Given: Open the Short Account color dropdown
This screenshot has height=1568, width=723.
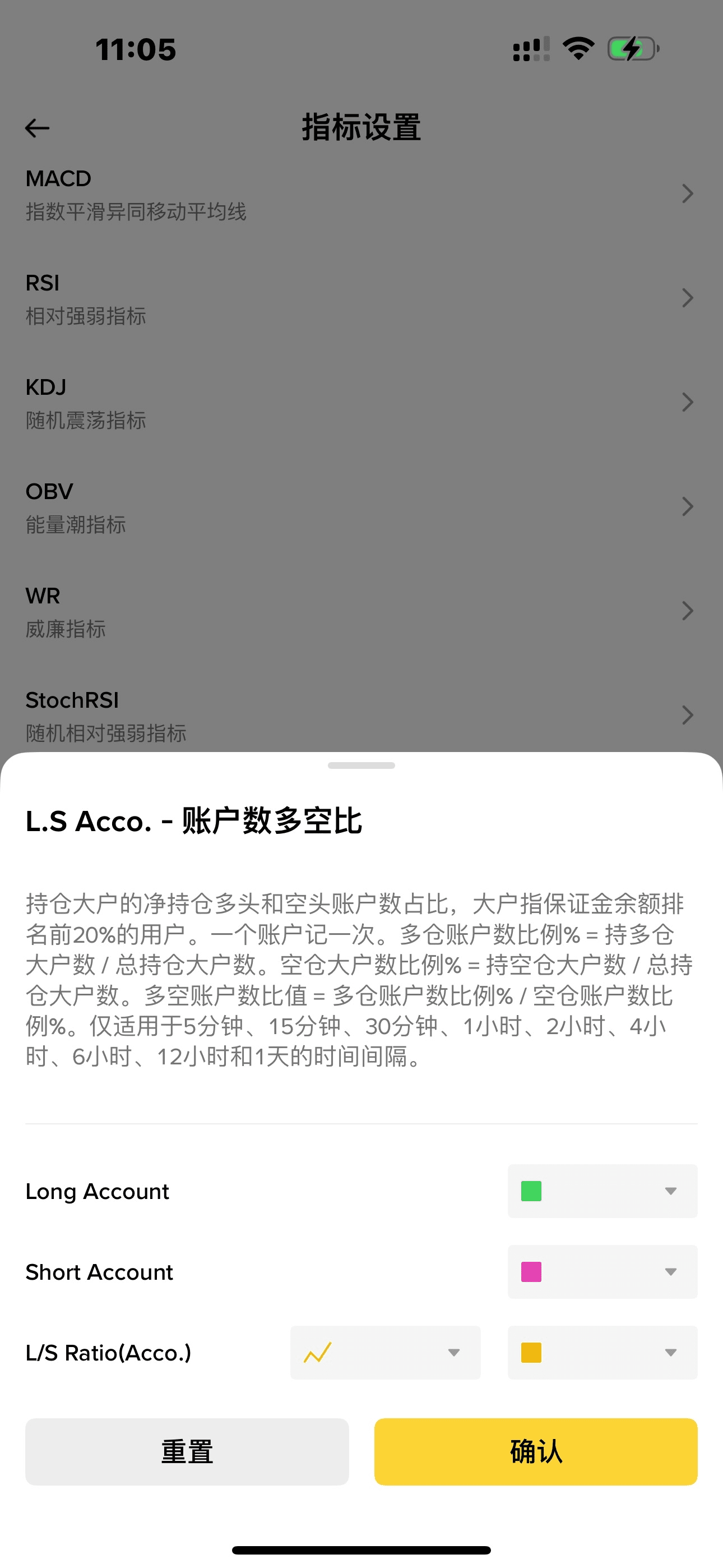Looking at the screenshot, I should 602,1271.
